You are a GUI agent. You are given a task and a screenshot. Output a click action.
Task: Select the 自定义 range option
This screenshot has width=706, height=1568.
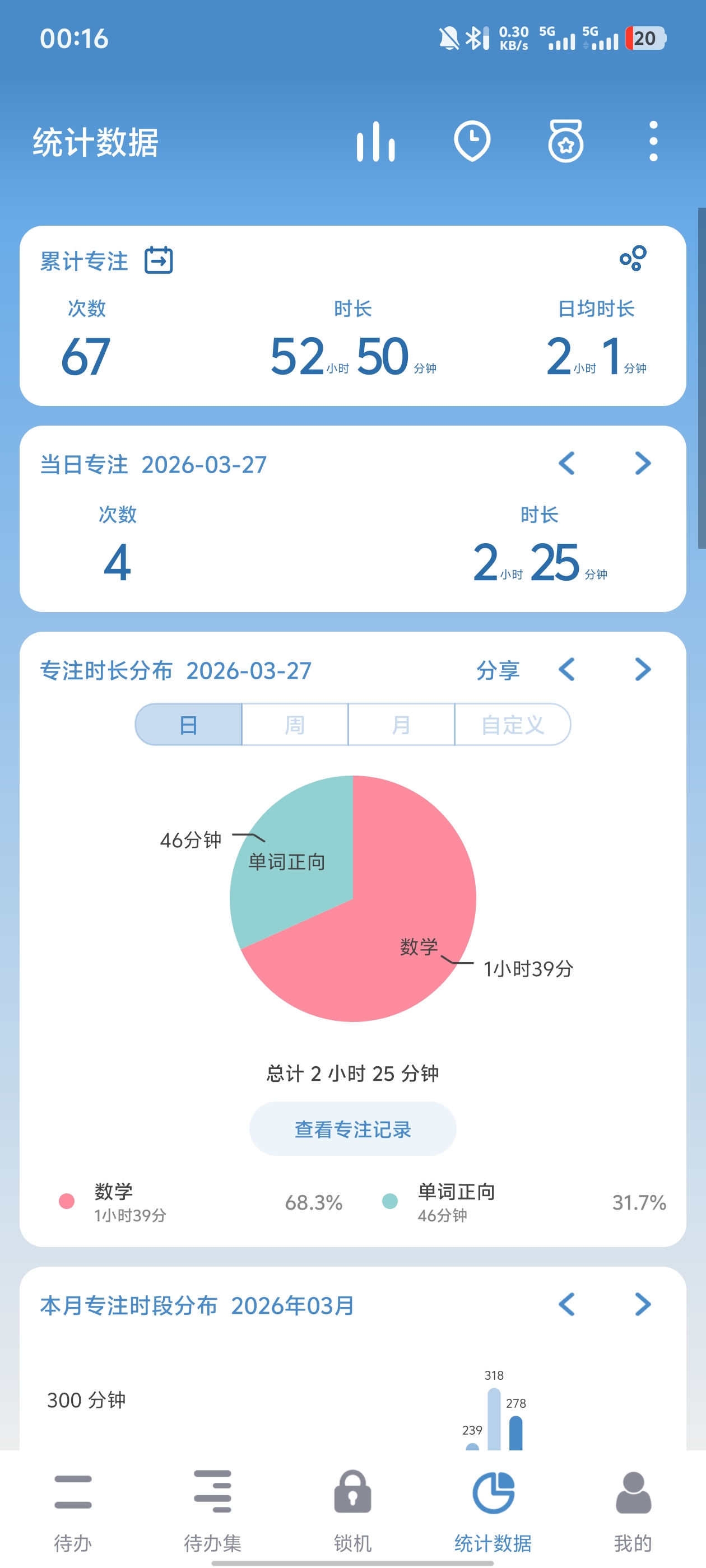tap(512, 724)
